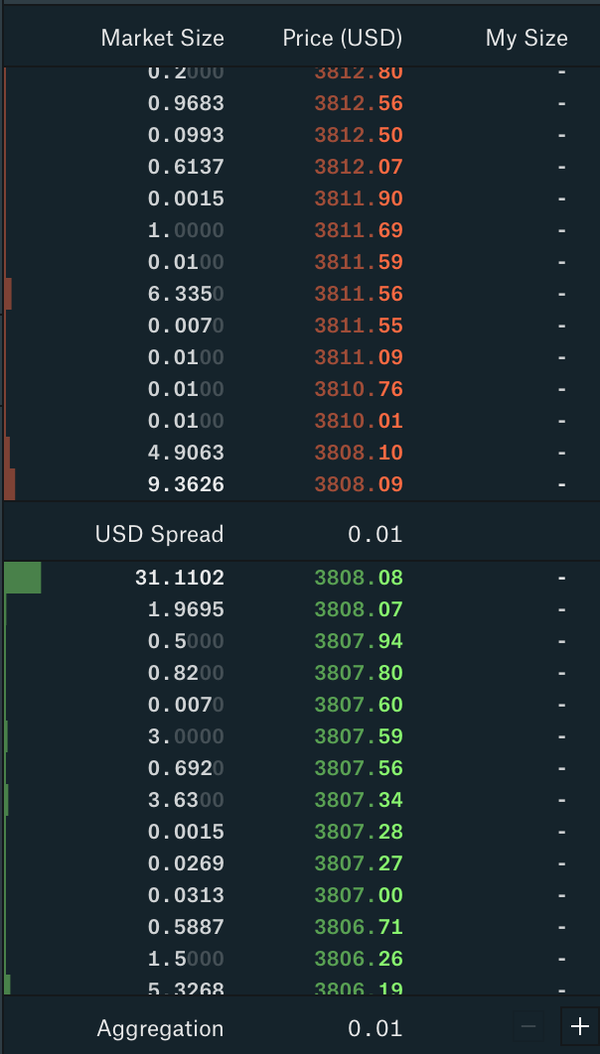Select the bid order at 3806.26
Image resolution: width=600 pixels, height=1054 pixels.
pos(358,958)
